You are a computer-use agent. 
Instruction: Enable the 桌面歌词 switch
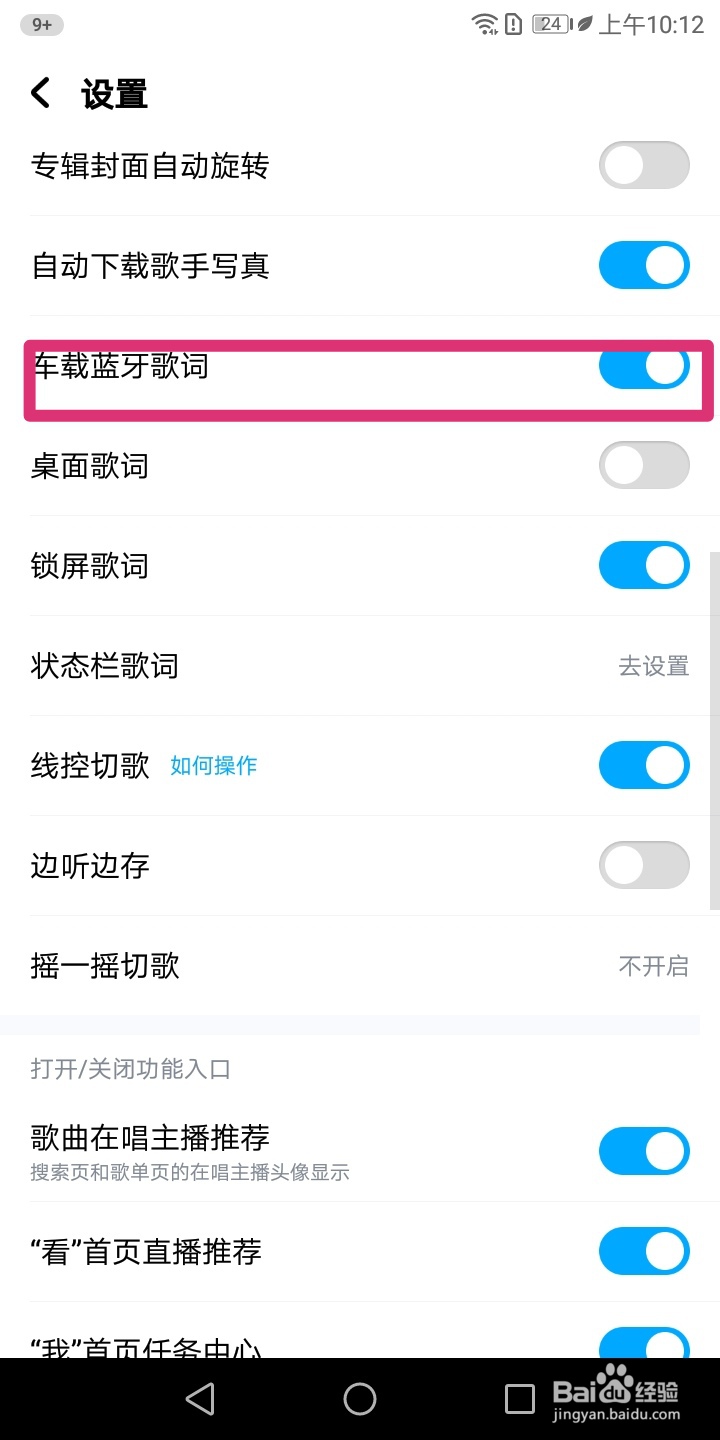pos(644,465)
